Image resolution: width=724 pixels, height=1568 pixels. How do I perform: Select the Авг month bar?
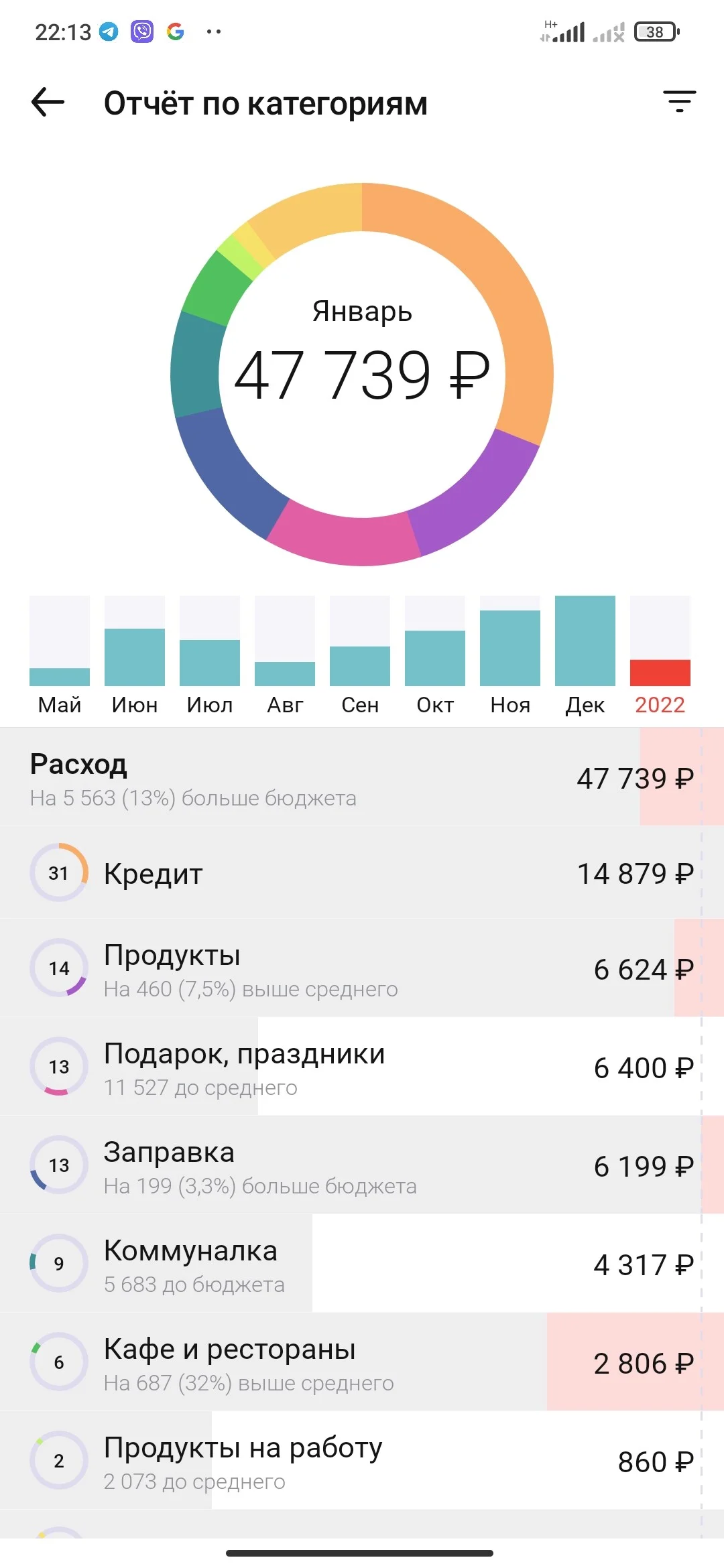pyautogui.click(x=285, y=657)
